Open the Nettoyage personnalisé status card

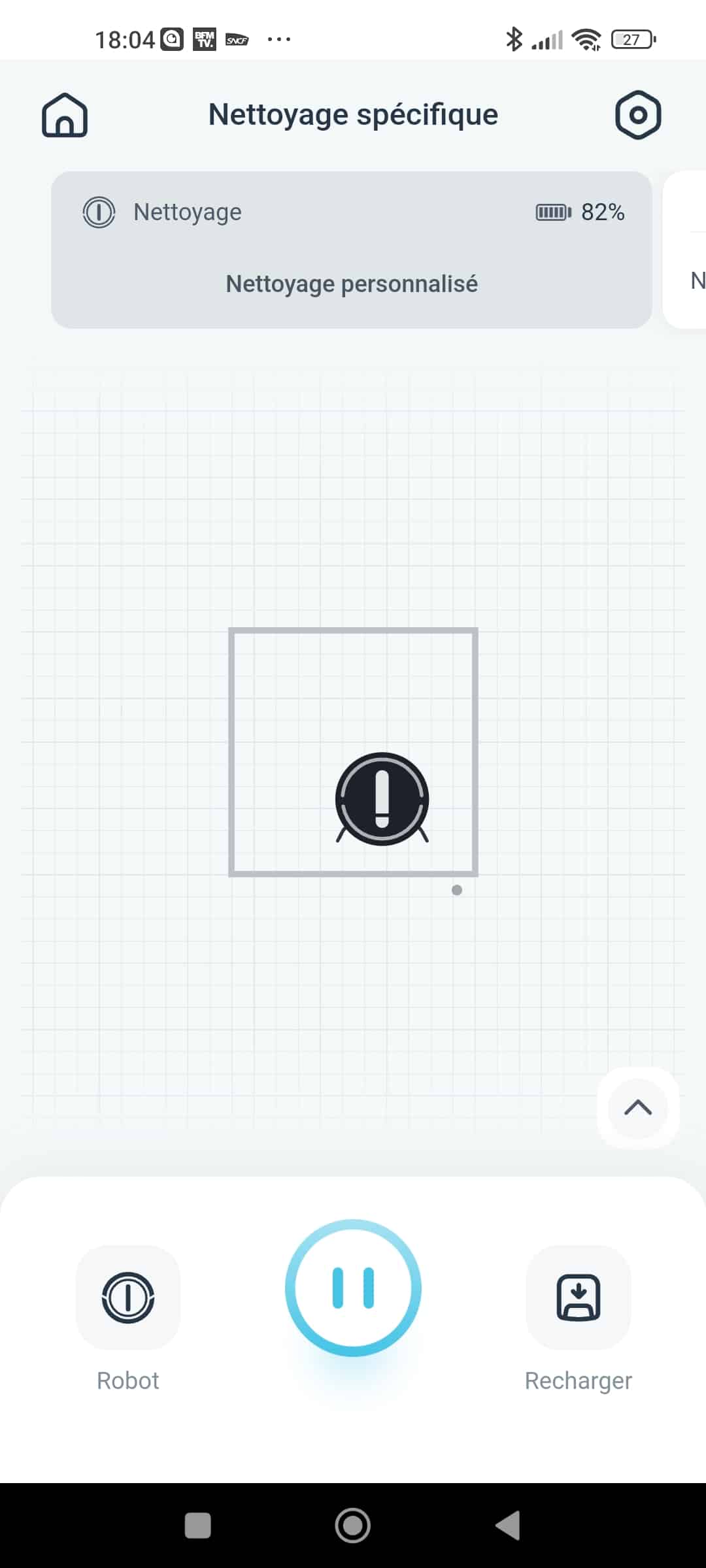tap(352, 250)
